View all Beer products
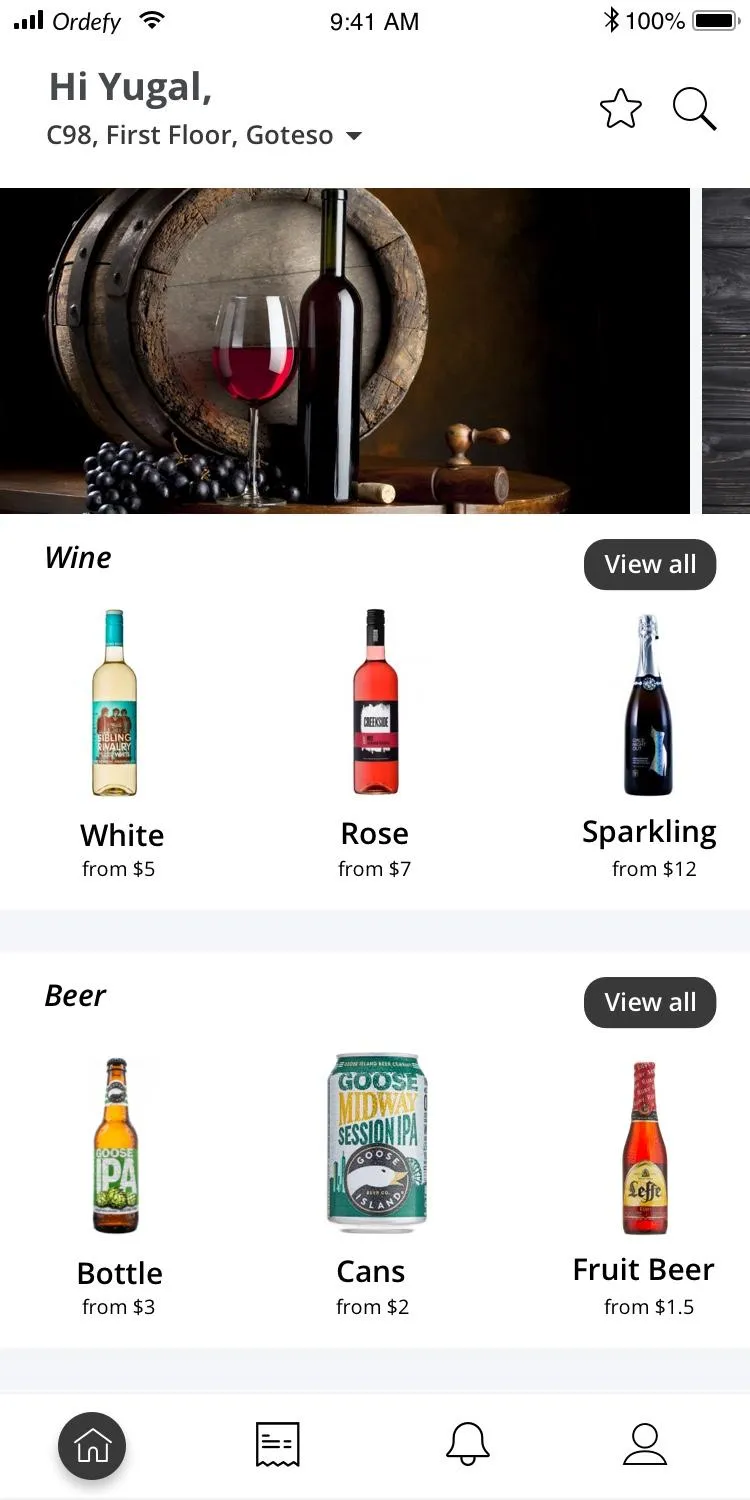The image size is (750, 1500). pos(650,1002)
